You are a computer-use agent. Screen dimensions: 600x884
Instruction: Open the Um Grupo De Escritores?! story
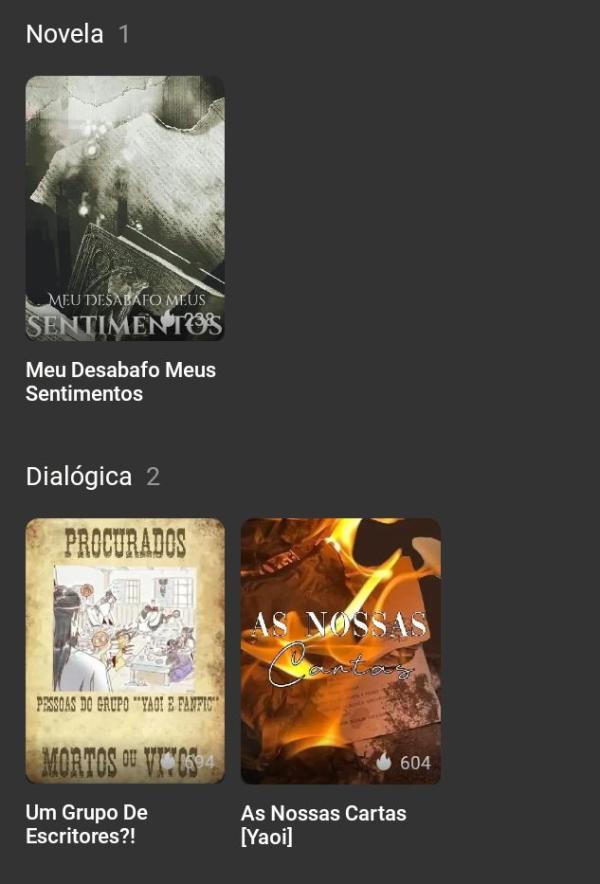click(x=125, y=650)
